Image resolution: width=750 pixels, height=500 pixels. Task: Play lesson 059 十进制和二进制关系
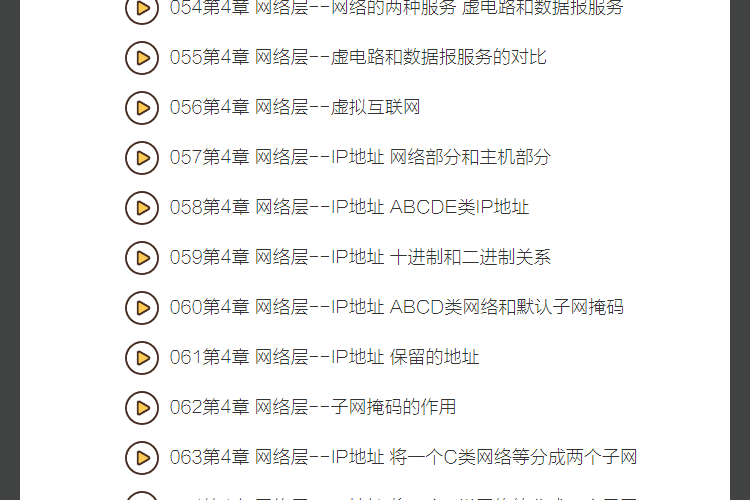[142, 257]
